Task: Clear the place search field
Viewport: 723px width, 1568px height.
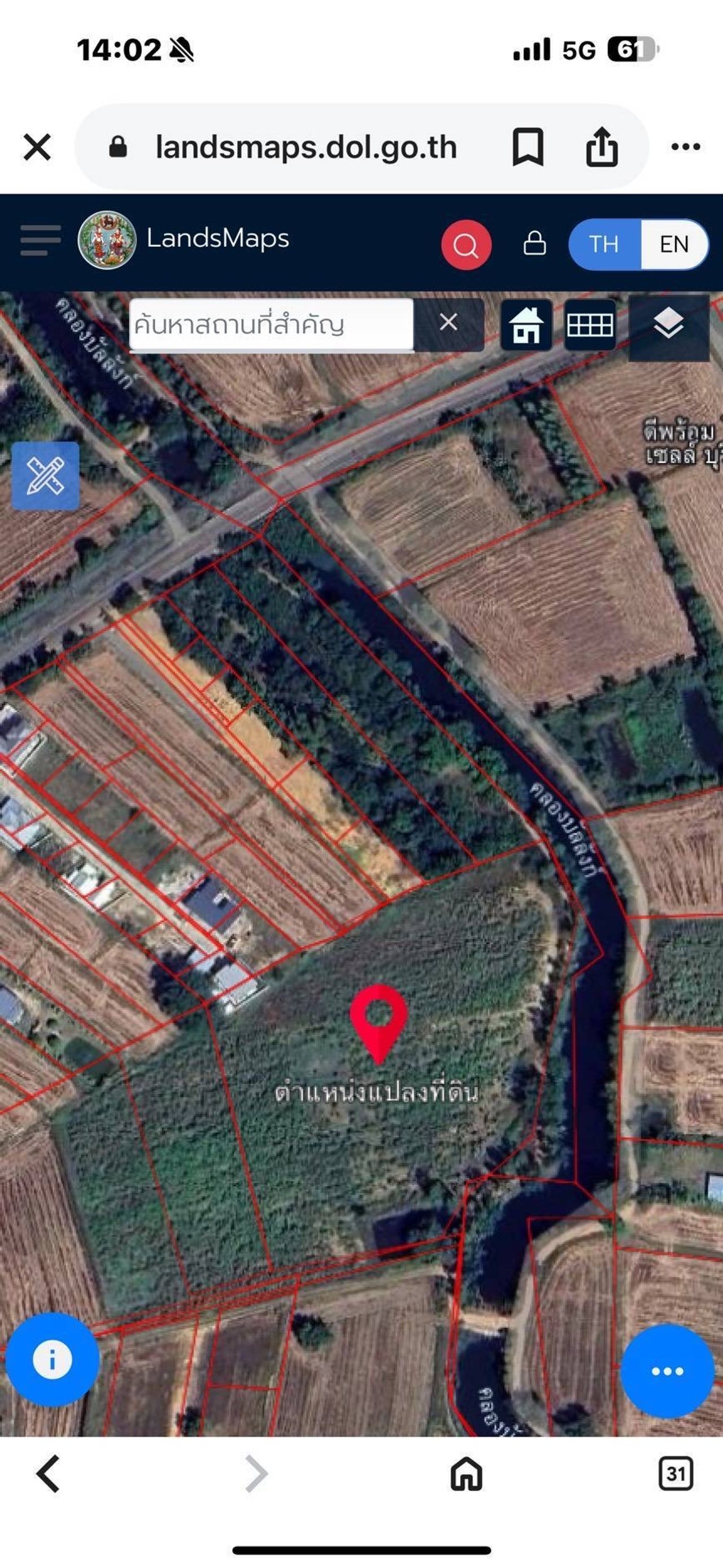Action: click(x=448, y=322)
